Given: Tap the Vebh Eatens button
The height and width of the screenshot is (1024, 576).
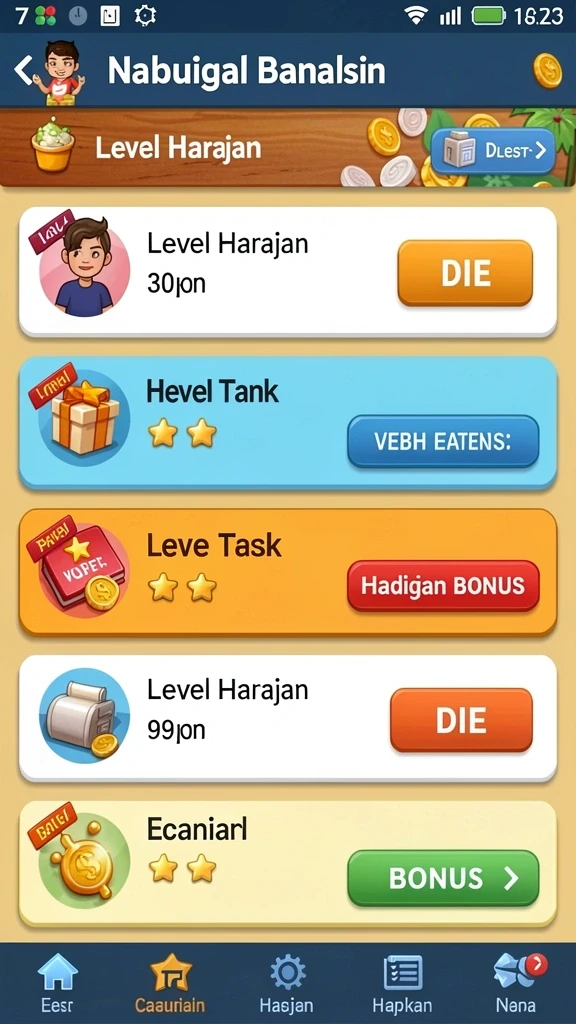Looking at the screenshot, I should [x=443, y=441].
